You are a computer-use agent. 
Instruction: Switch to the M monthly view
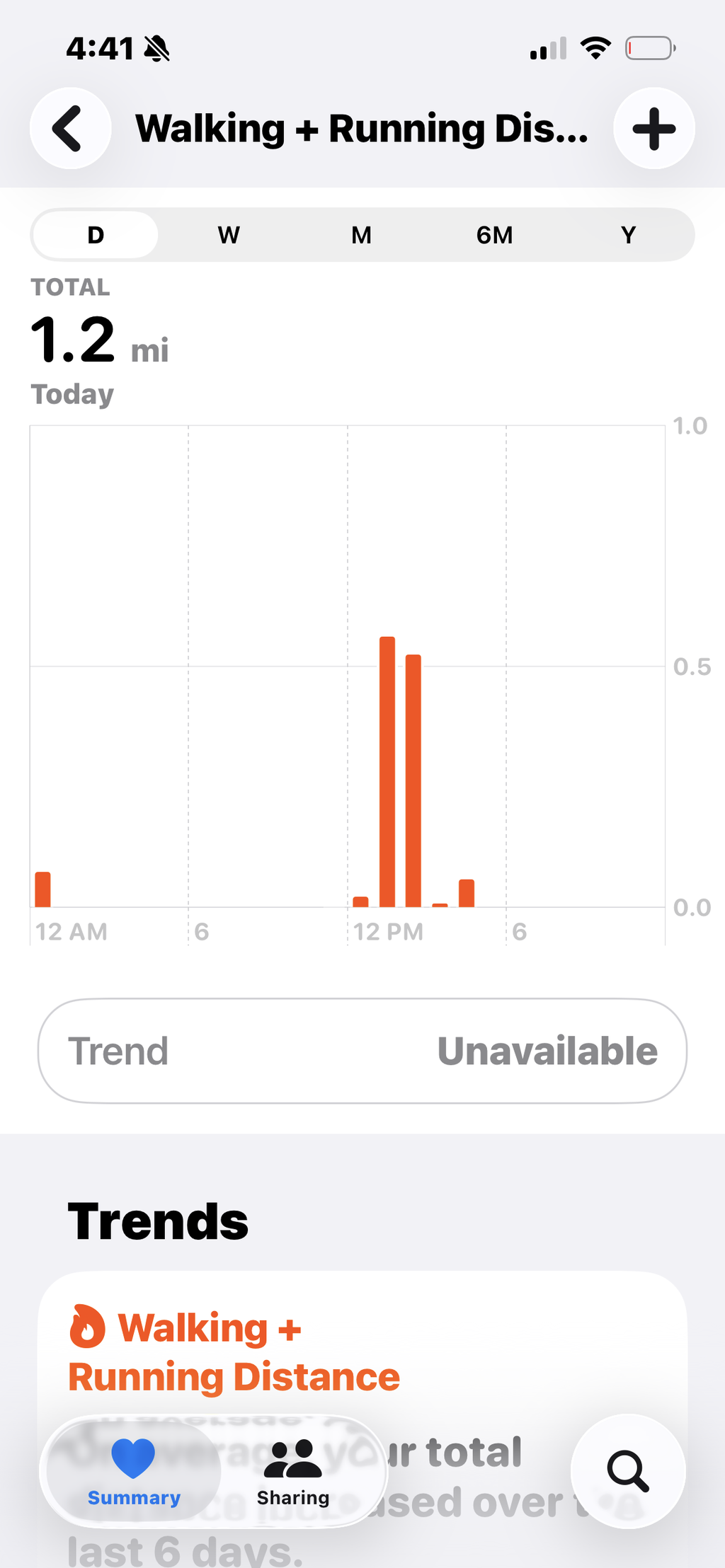click(x=362, y=235)
